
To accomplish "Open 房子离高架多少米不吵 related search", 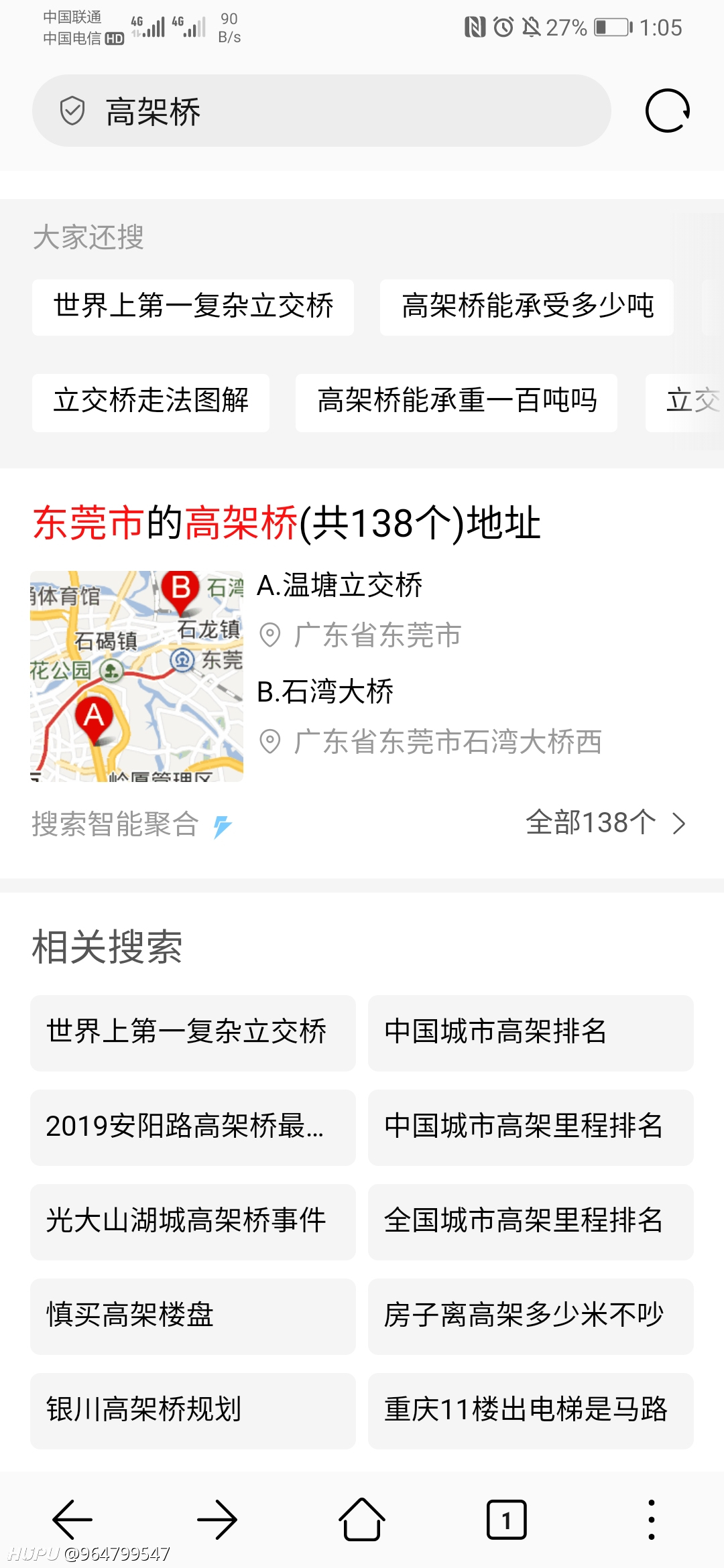I will pos(531,1316).
